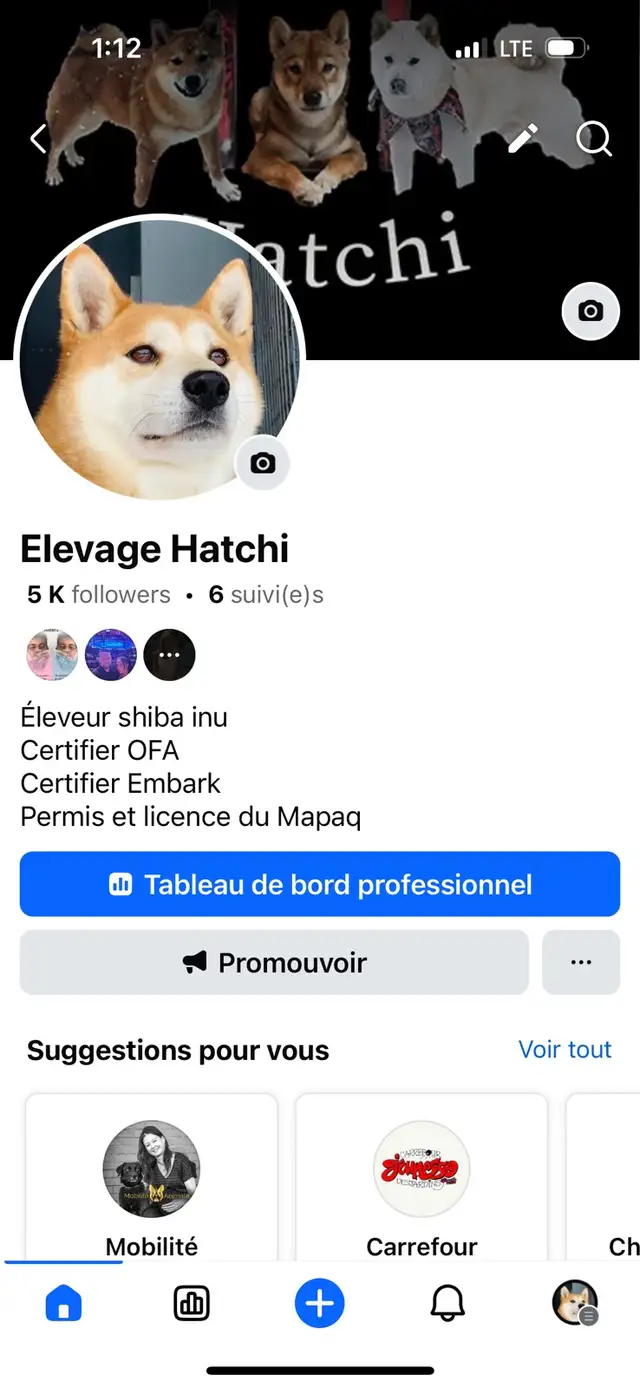Screen dimensions: 640x1388
Task: View the 5 K followers list
Action: point(99,595)
